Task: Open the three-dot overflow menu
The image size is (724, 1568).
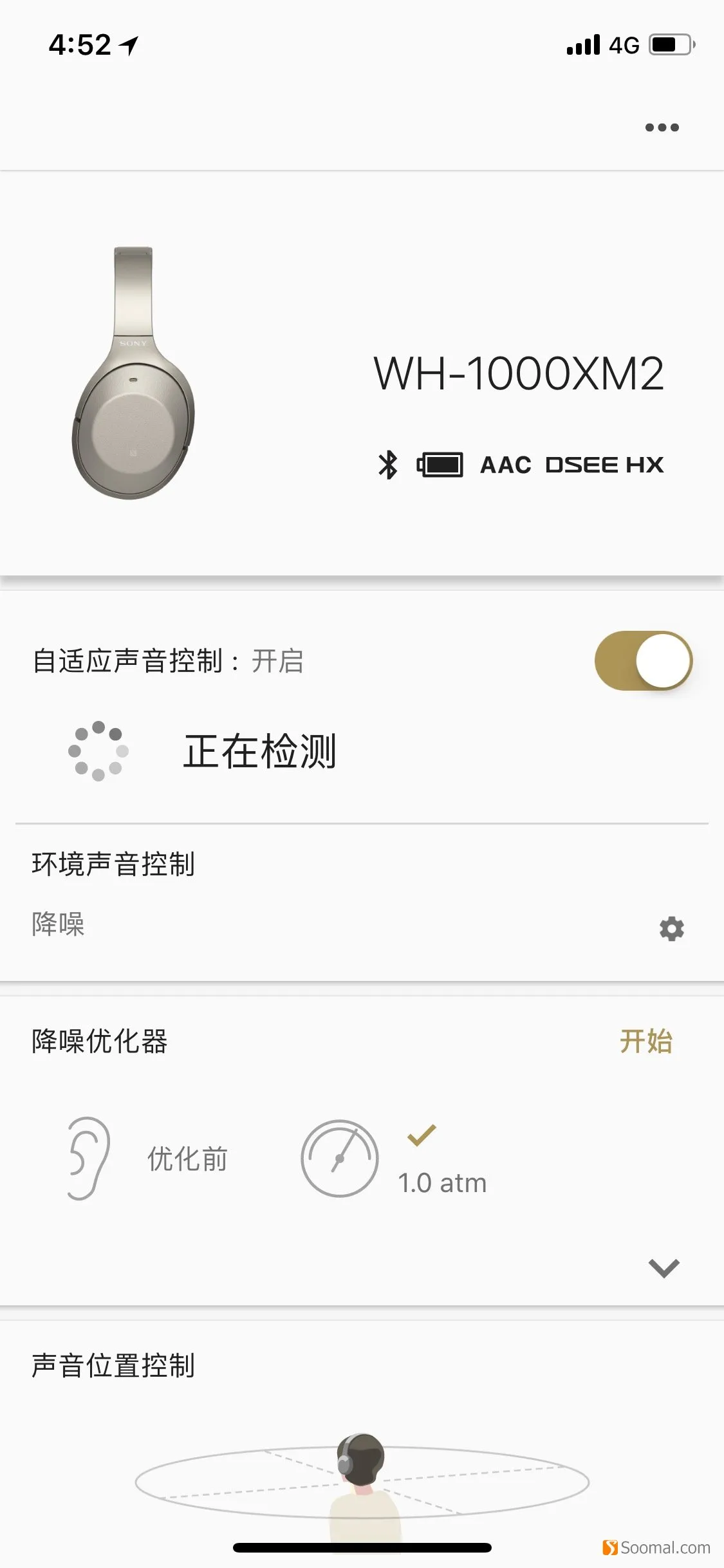Action: (x=662, y=127)
